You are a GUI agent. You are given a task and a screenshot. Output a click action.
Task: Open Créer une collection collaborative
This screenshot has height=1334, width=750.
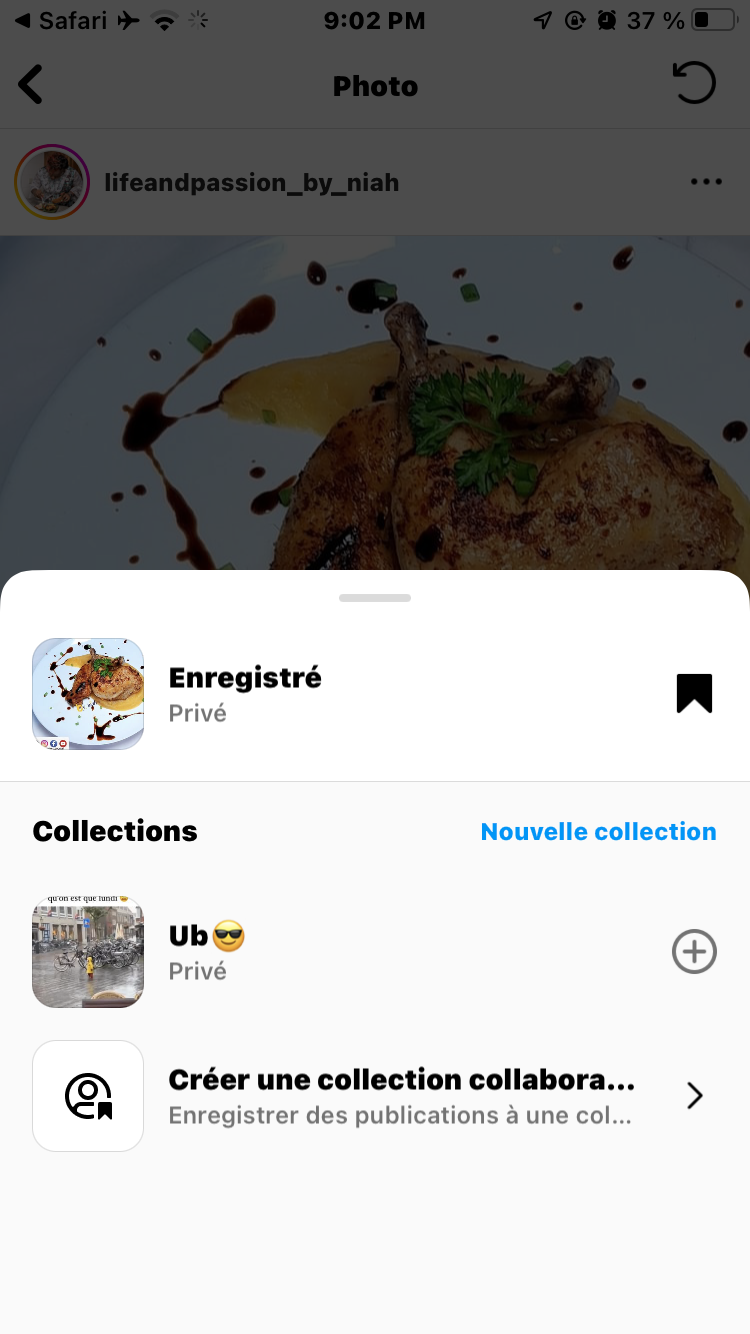tap(400, 1095)
